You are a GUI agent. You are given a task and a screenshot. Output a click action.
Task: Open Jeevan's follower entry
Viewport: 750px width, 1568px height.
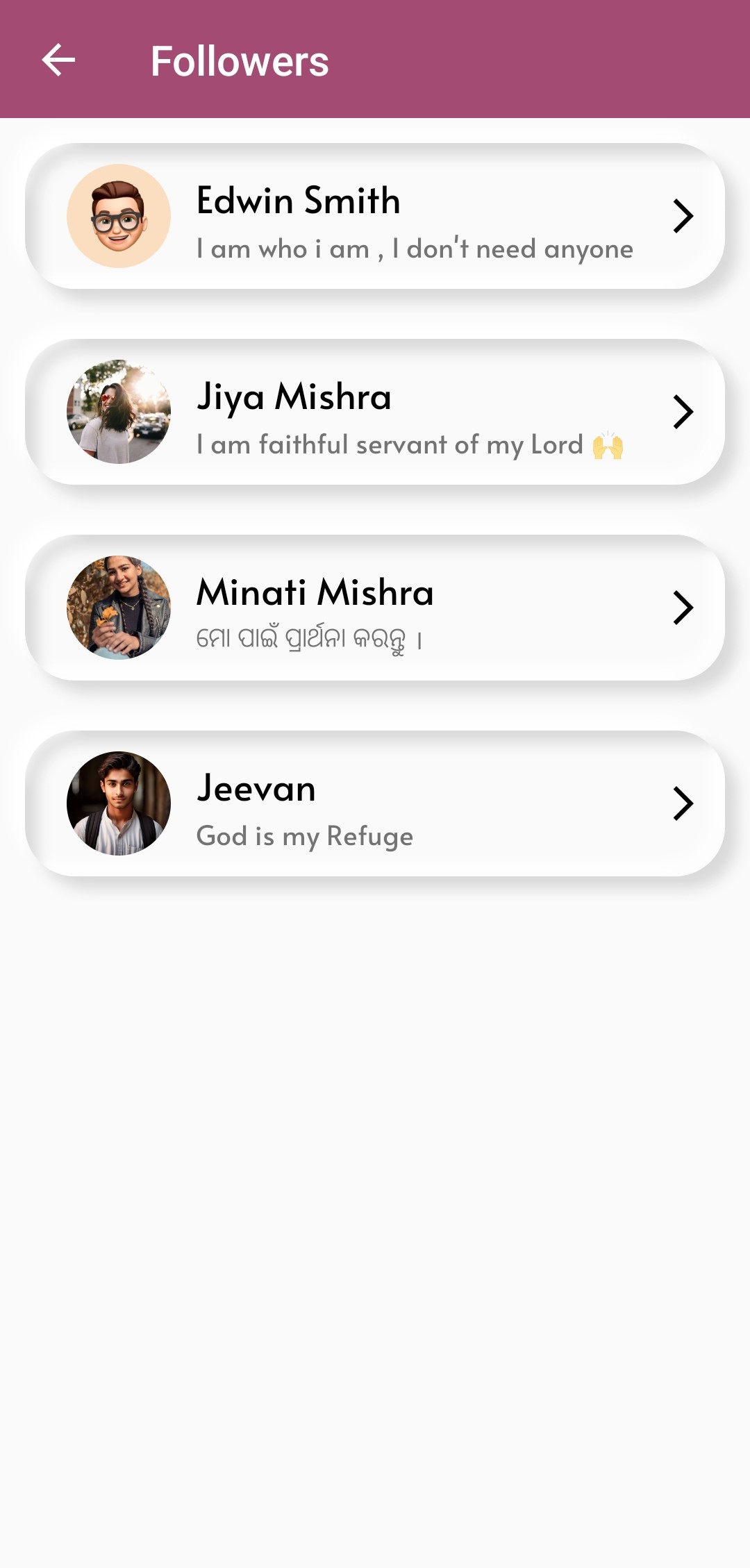point(375,804)
